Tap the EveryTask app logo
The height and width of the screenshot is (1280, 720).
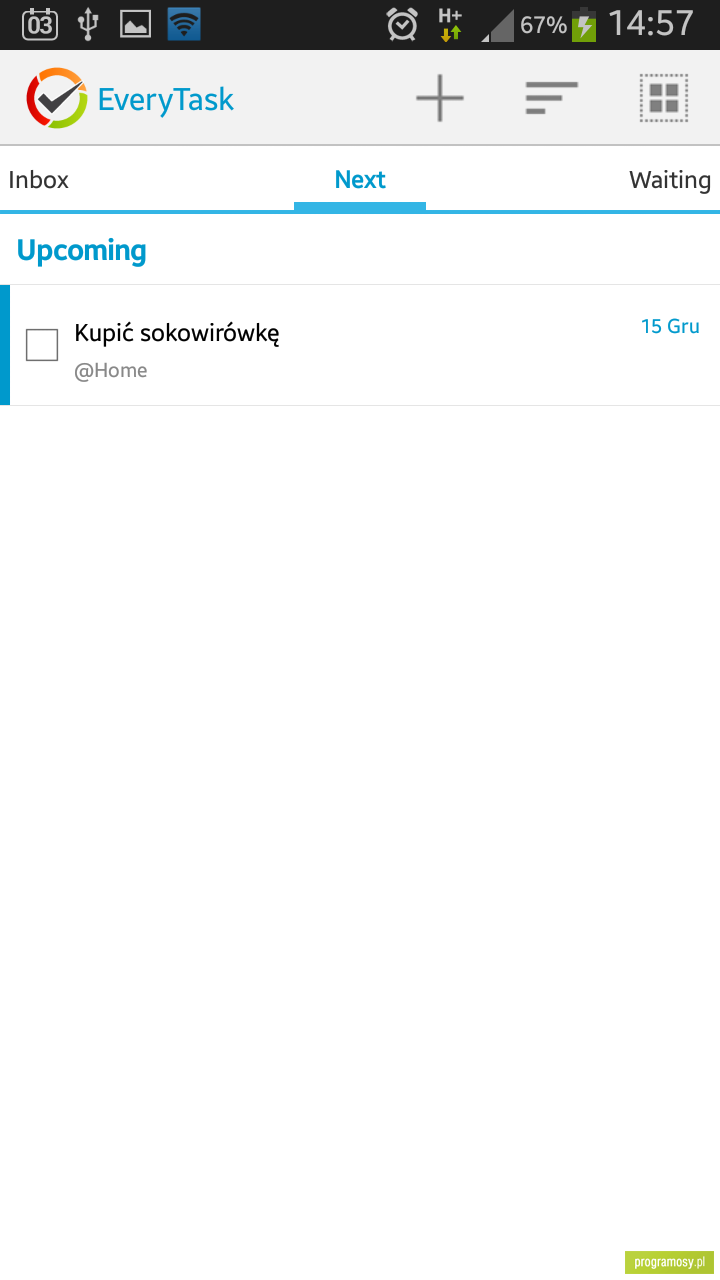57,98
